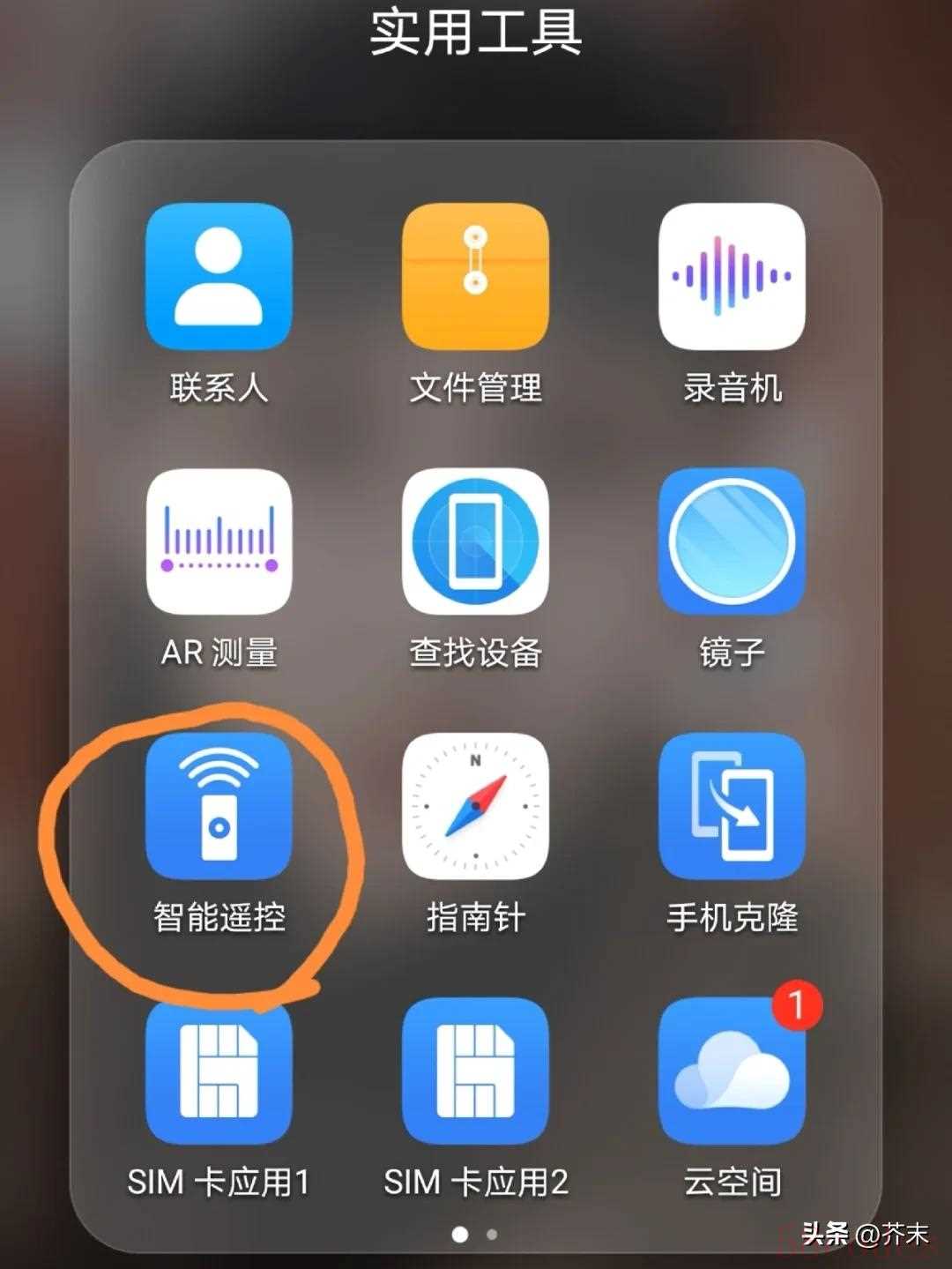Launch 文件管理 file manager
952x1269 pixels.
475,277
